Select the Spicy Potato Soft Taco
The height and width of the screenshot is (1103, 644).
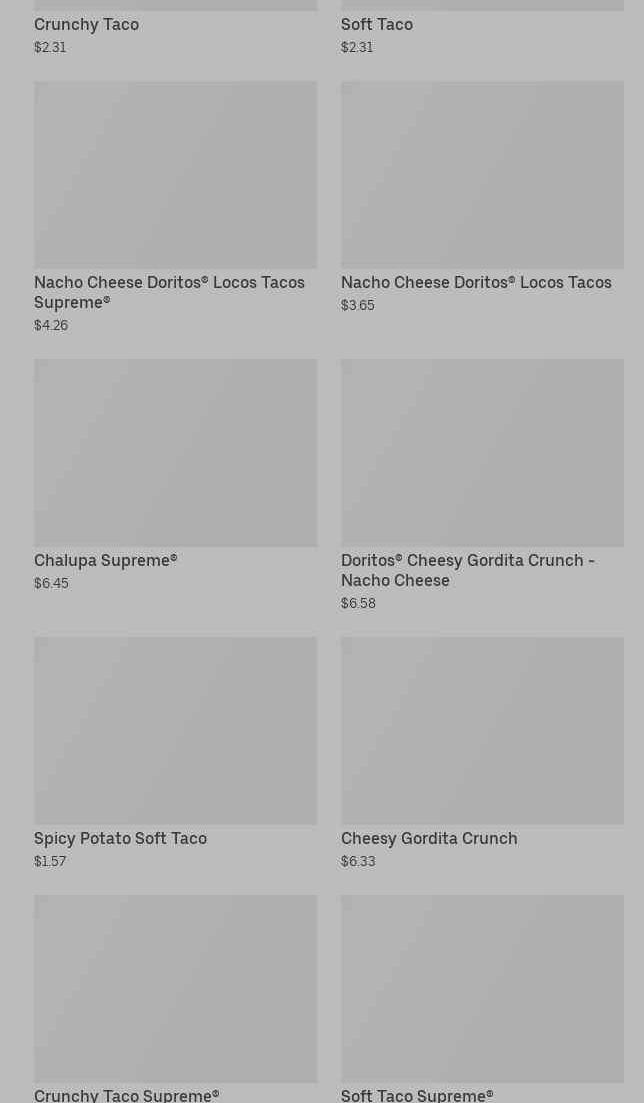(175, 753)
